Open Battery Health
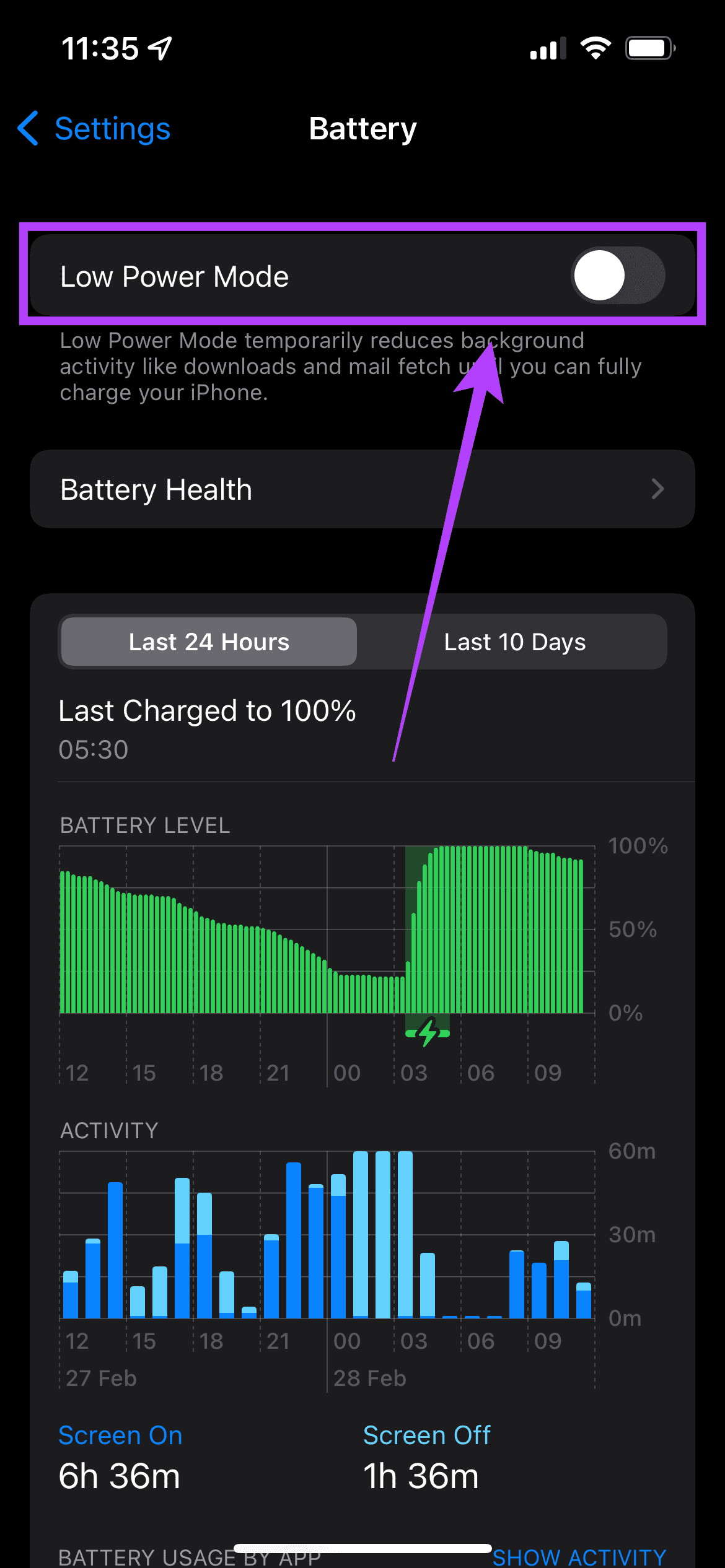 [x=362, y=489]
